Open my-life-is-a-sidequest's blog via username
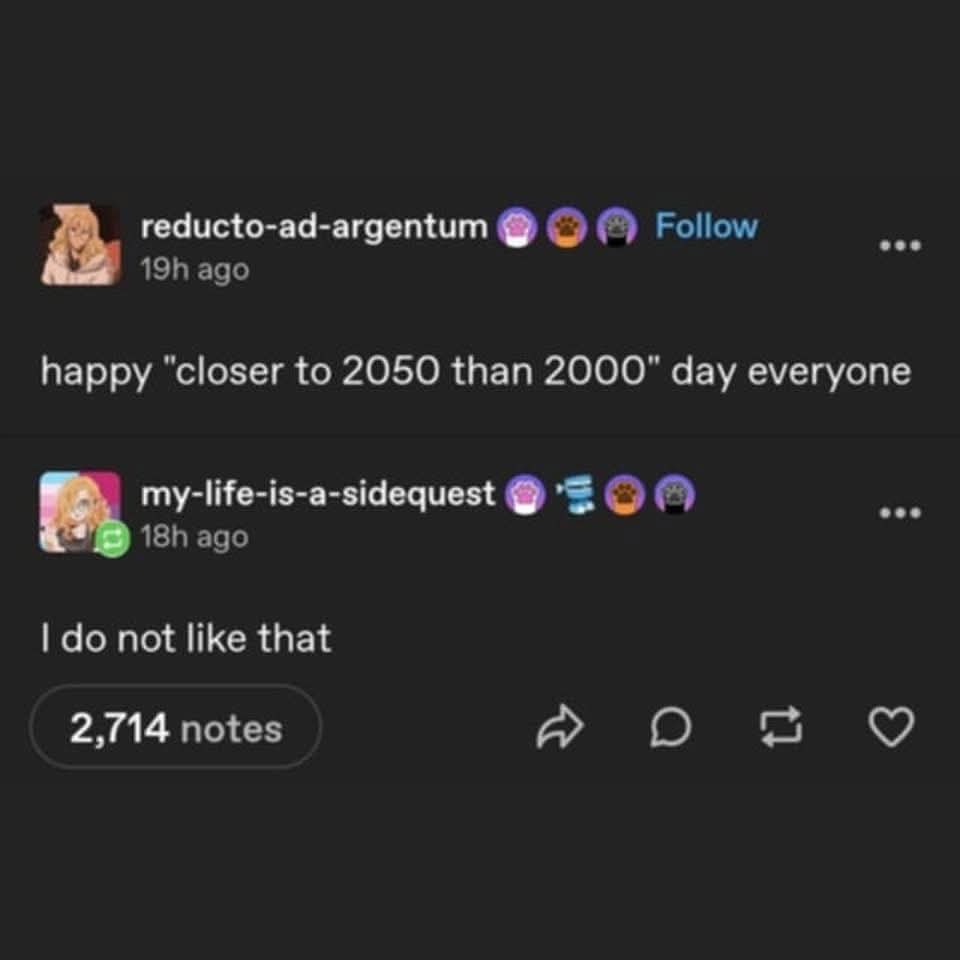Image resolution: width=960 pixels, height=960 pixels. pos(318,493)
